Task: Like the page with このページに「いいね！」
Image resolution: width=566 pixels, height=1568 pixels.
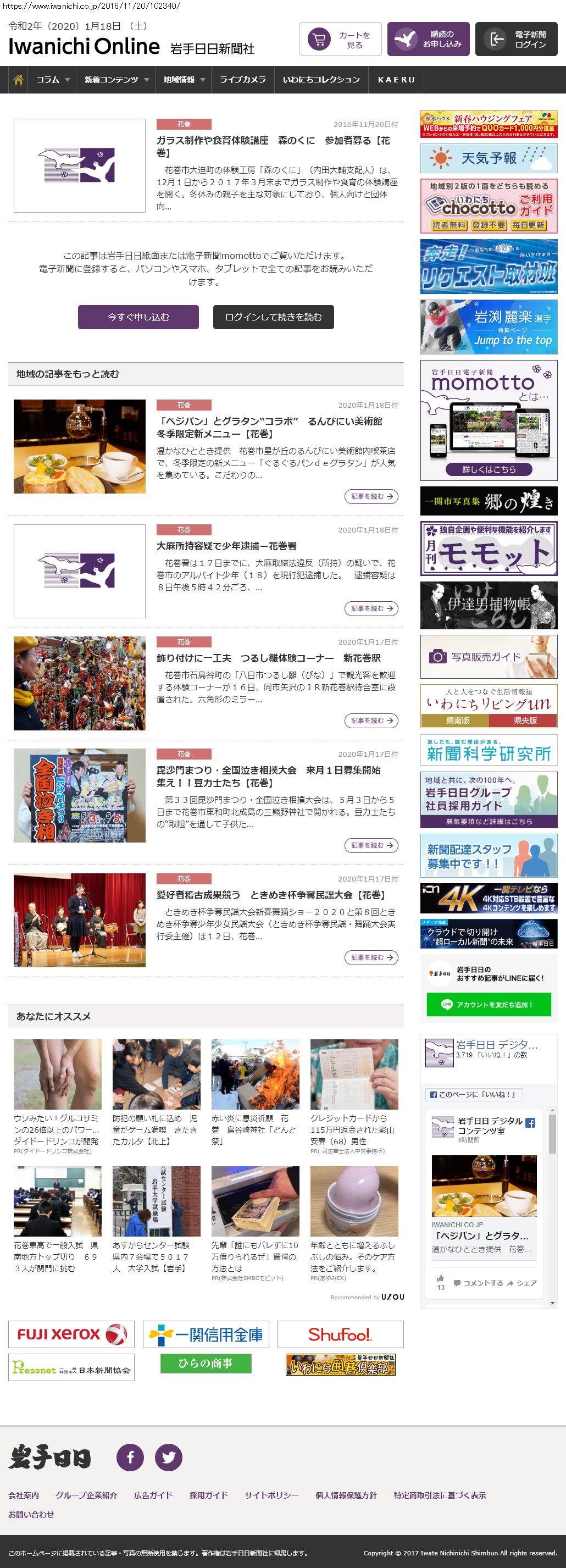Action: click(473, 1094)
